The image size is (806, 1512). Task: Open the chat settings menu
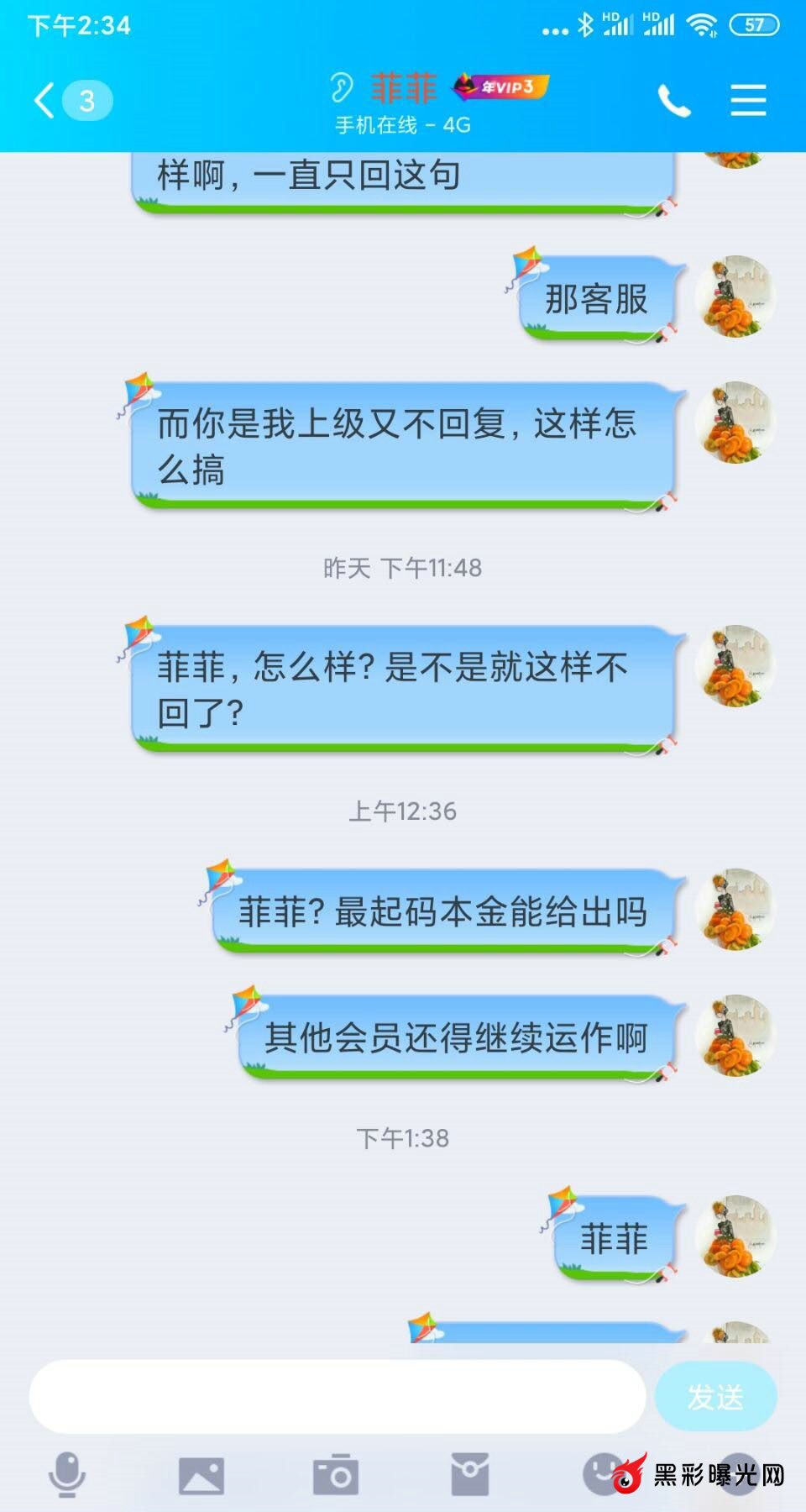(x=747, y=101)
